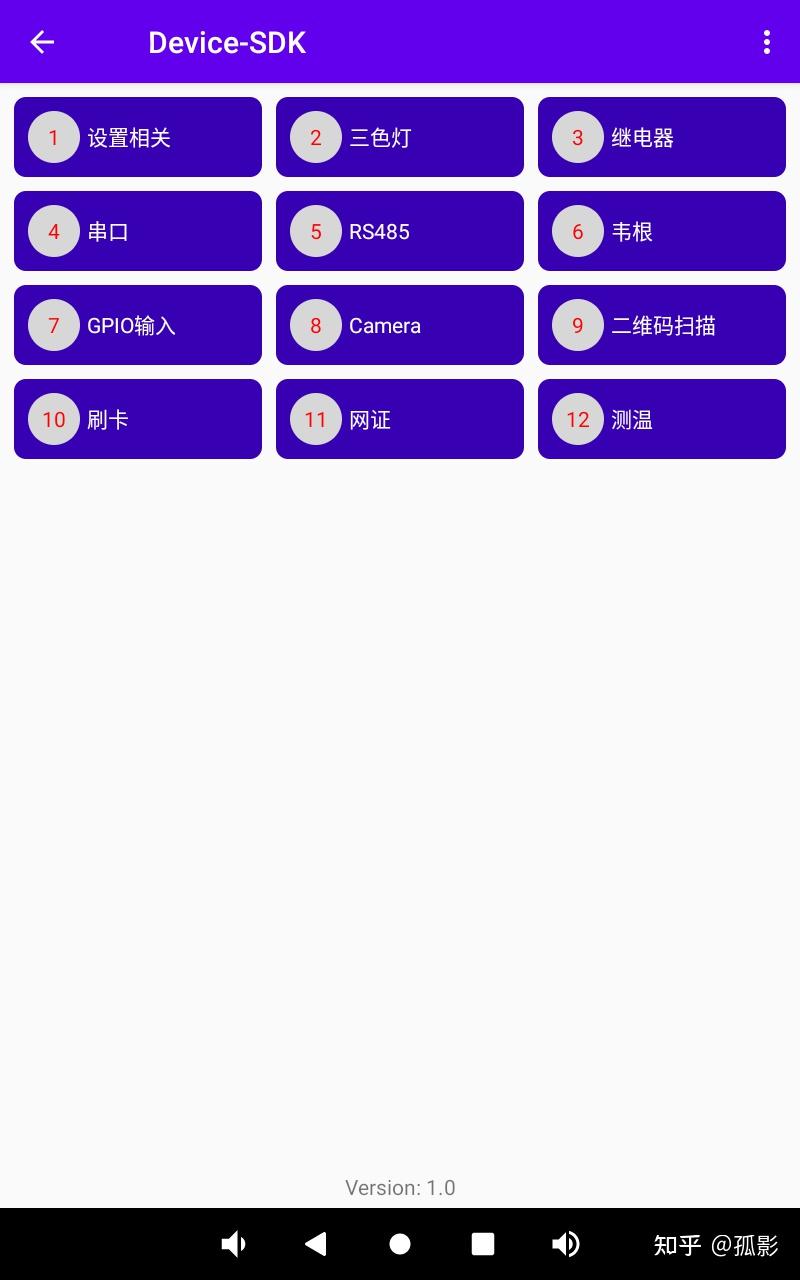Screen dimensions: 800x1280
Task: Open the 串口 serial port module
Action: (137, 231)
